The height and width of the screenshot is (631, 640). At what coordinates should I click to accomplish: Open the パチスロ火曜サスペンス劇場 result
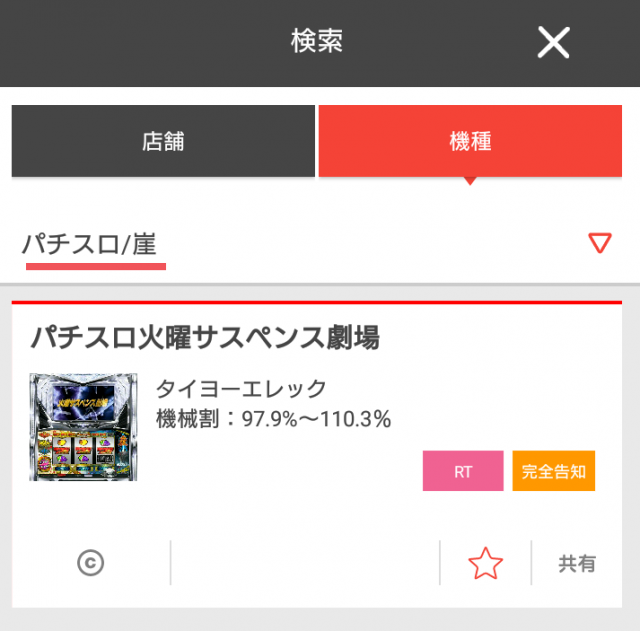[205, 338]
